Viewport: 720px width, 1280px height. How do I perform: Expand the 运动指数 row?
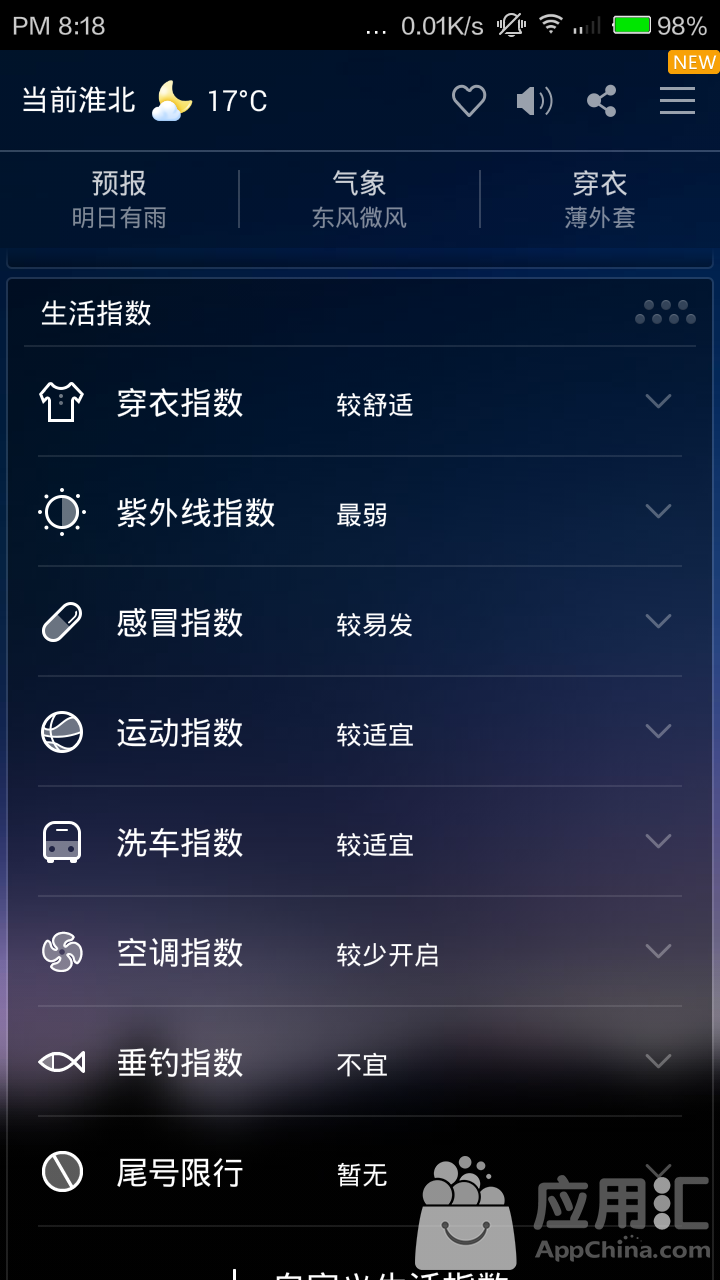(360, 732)
